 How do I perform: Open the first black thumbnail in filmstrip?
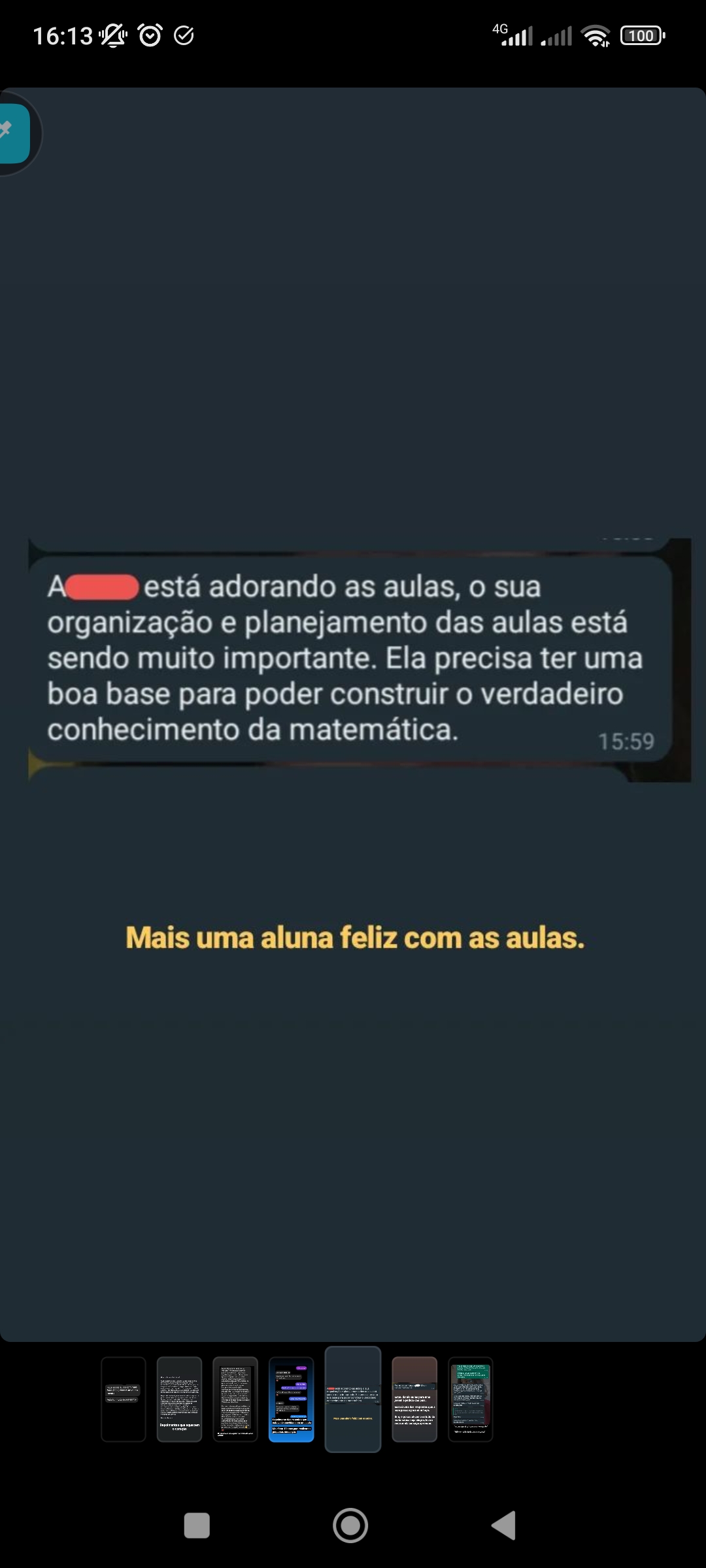click(x=123, y=1401)
